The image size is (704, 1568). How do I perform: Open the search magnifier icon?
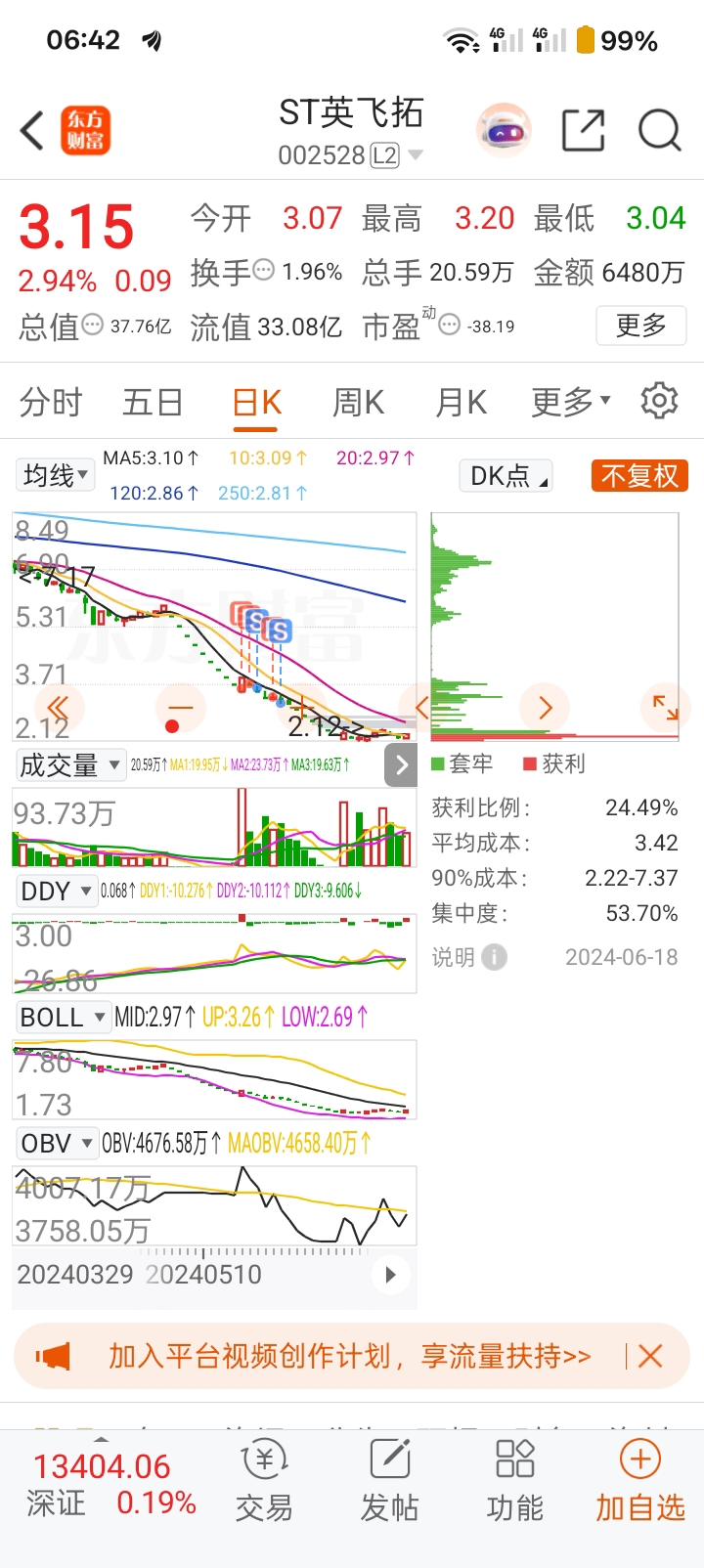660,130
